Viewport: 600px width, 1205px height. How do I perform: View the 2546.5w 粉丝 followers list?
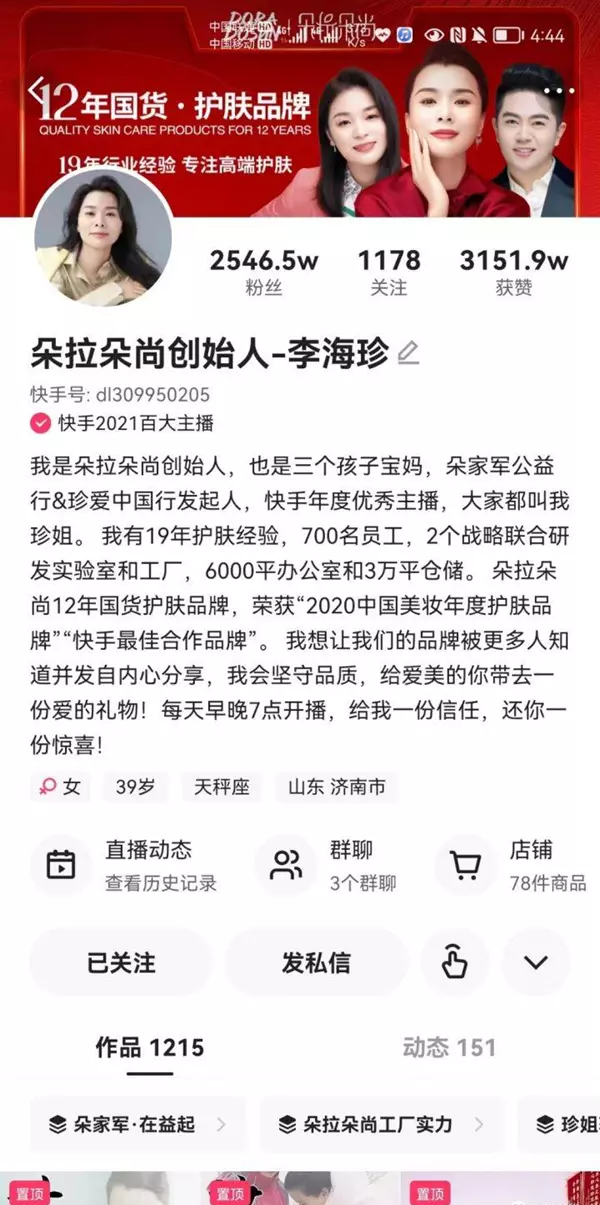click(264, 273)
